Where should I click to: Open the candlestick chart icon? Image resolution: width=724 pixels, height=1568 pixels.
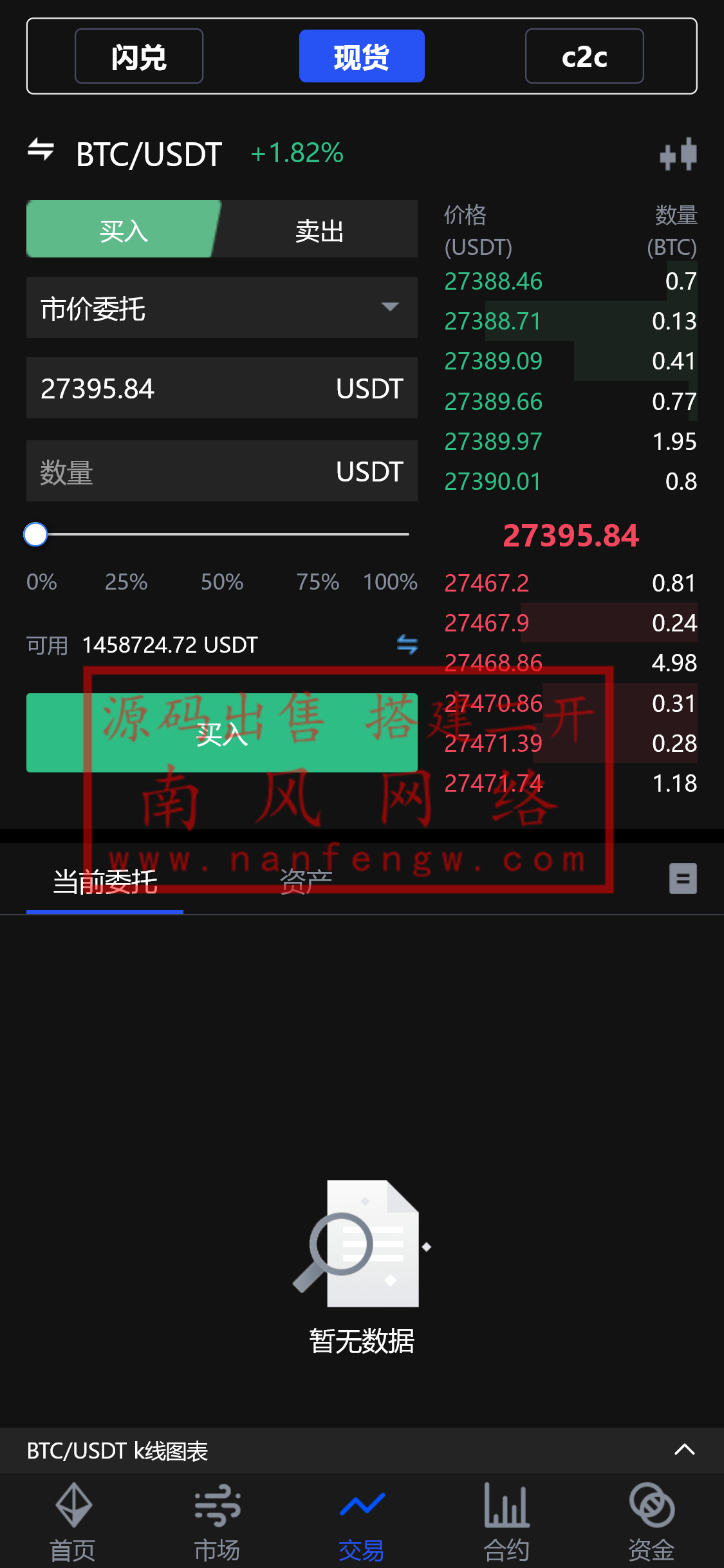pos(678,154)
